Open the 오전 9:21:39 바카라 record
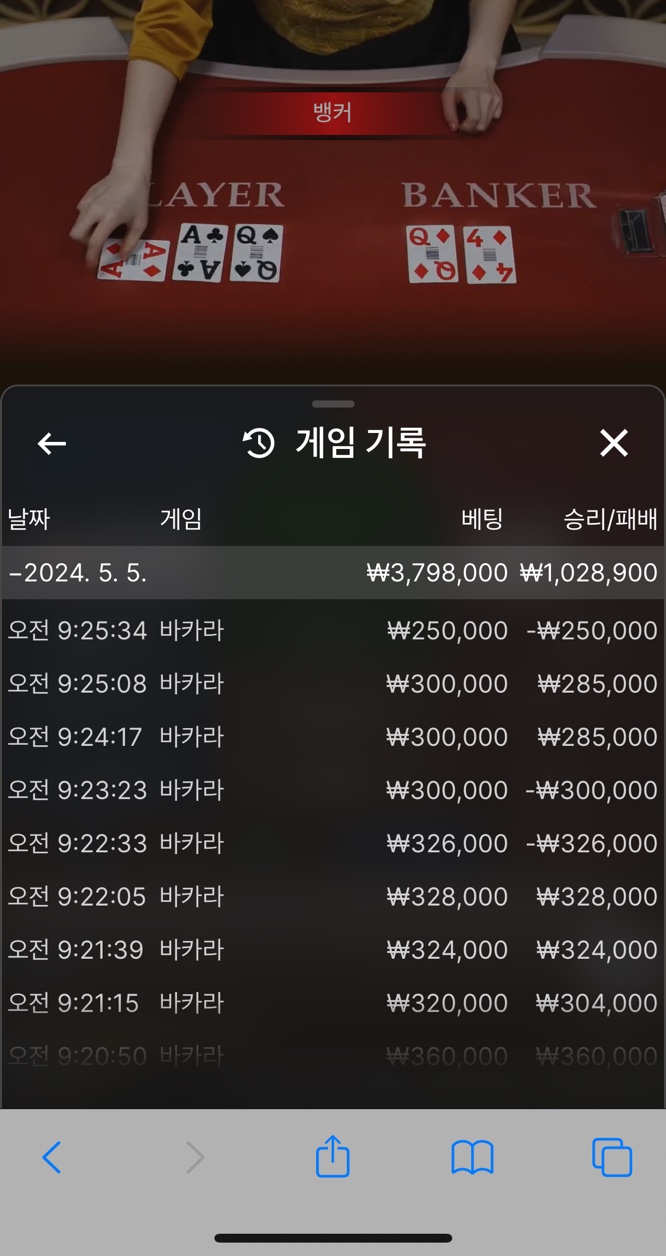The image size is (666, 1256). pyautogui.click(x=333, y=949)
